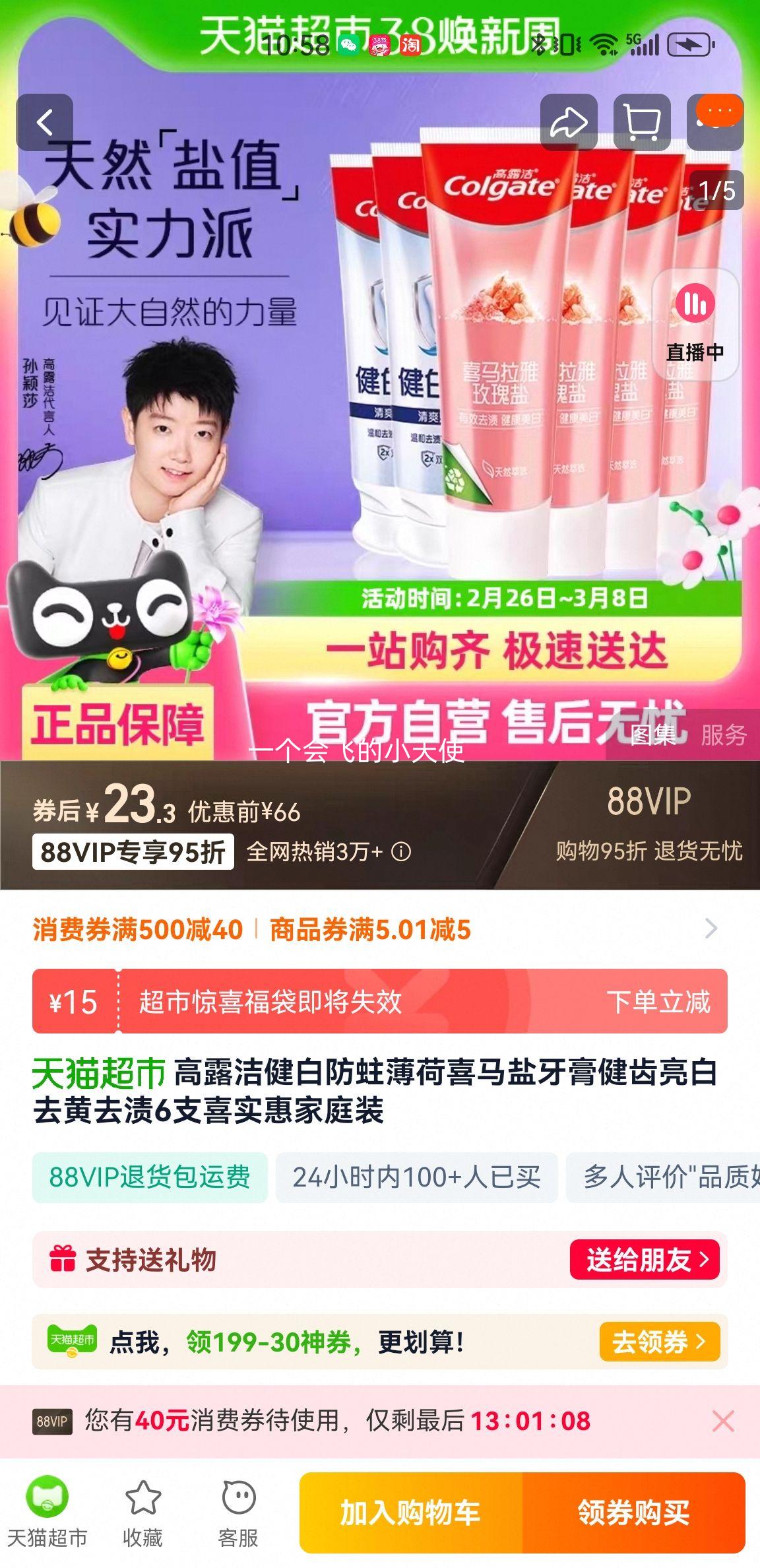Open the 直播中 live stream
Screen dimensions: 760x1568
[695, 325]
